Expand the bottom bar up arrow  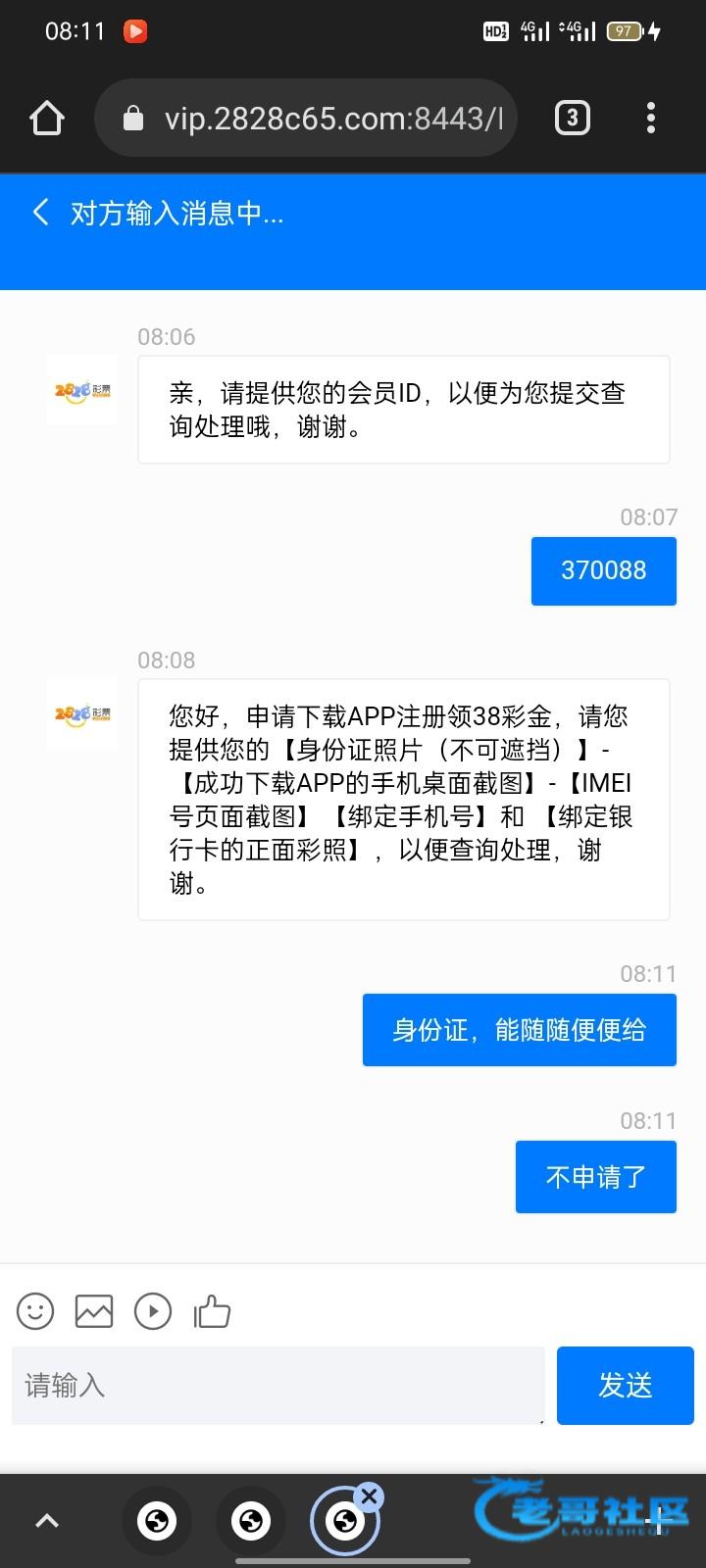point(47,1521)
